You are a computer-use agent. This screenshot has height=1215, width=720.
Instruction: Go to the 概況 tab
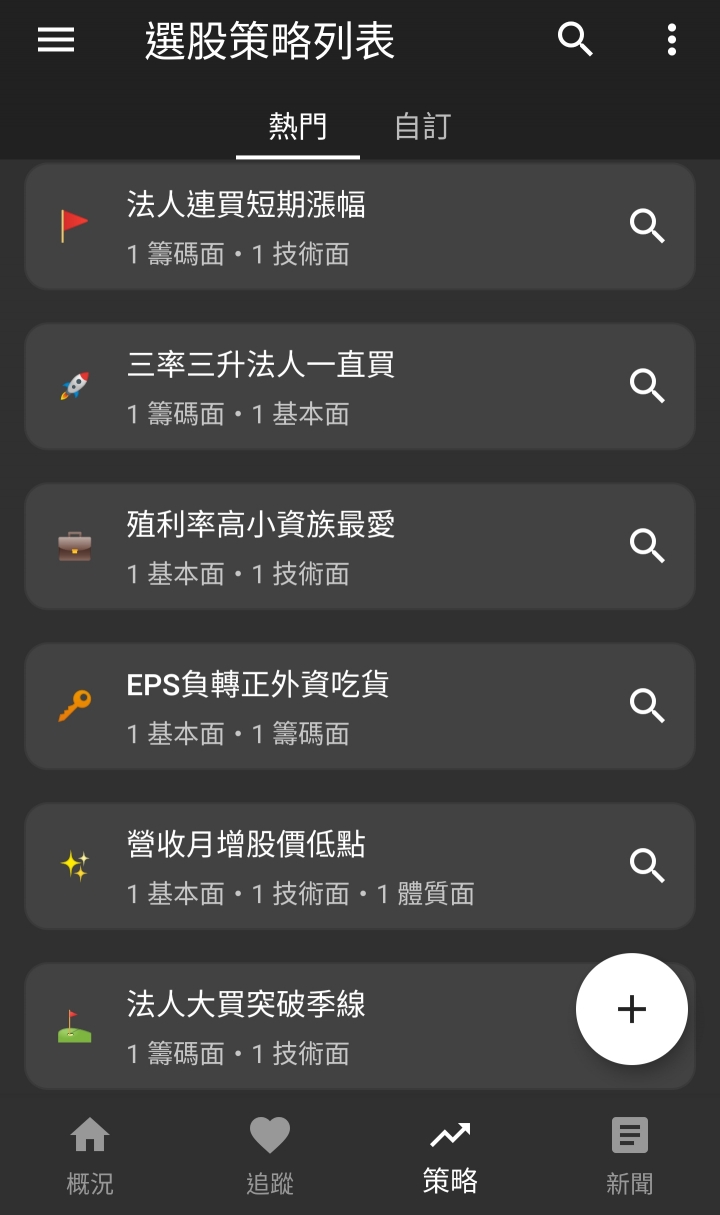point(90,1156)
